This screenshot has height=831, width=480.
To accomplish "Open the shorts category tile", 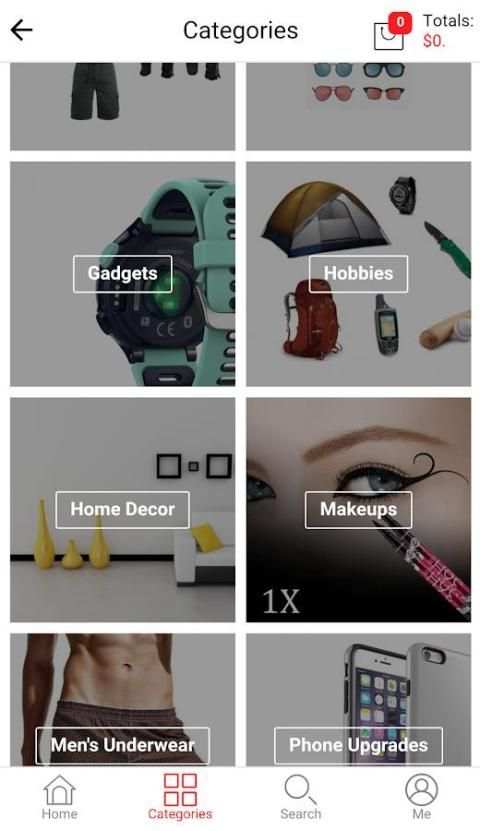I will click(x=122, y=106).
